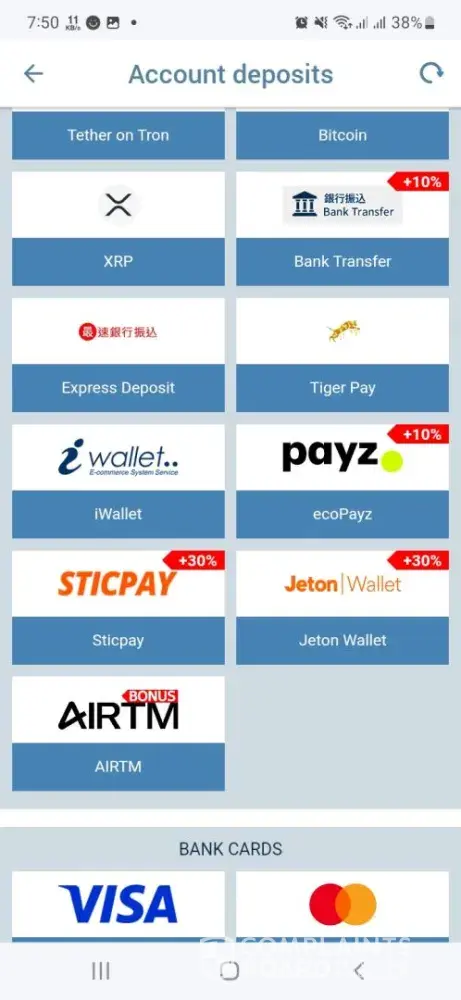Open the XRP deposit option

118,228
